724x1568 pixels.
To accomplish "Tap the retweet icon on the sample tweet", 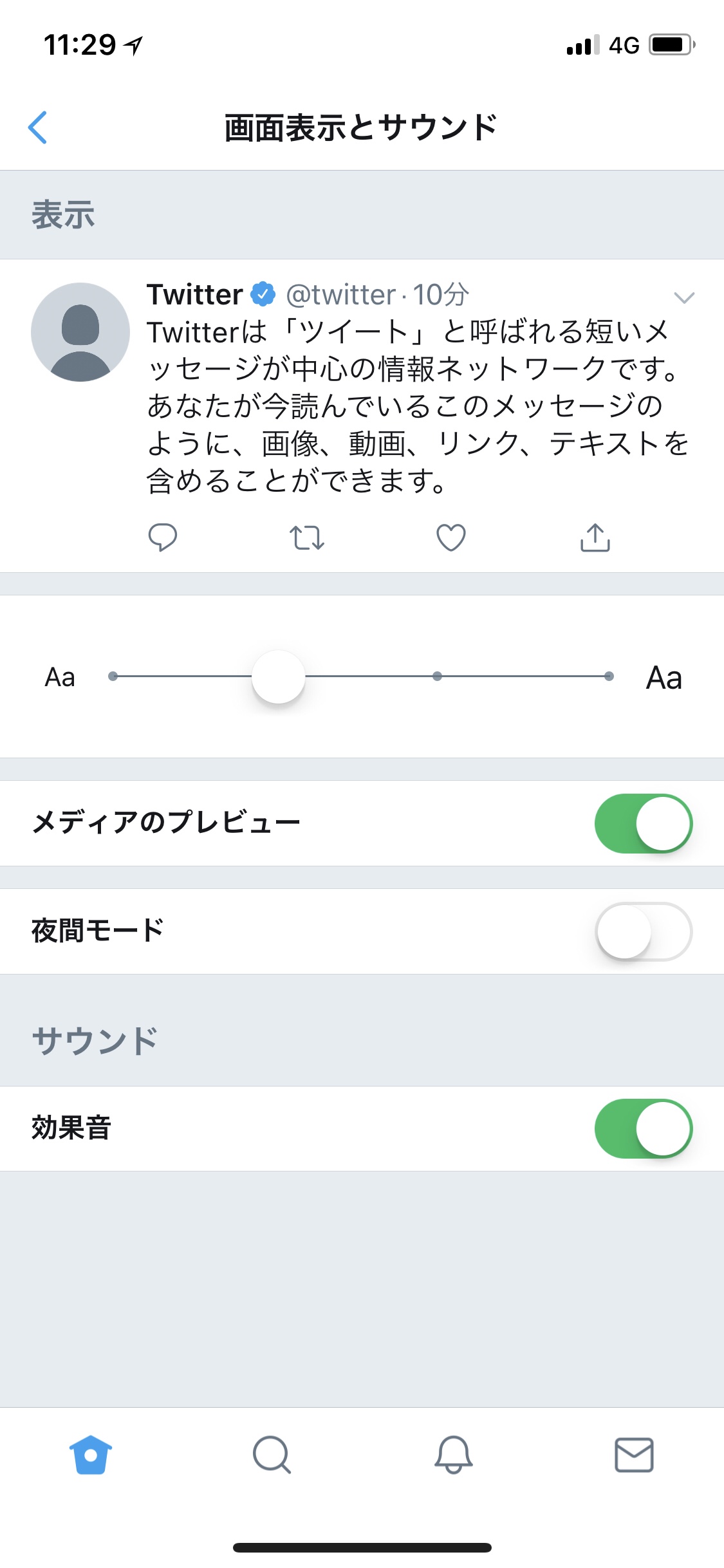I will [307, 537].
